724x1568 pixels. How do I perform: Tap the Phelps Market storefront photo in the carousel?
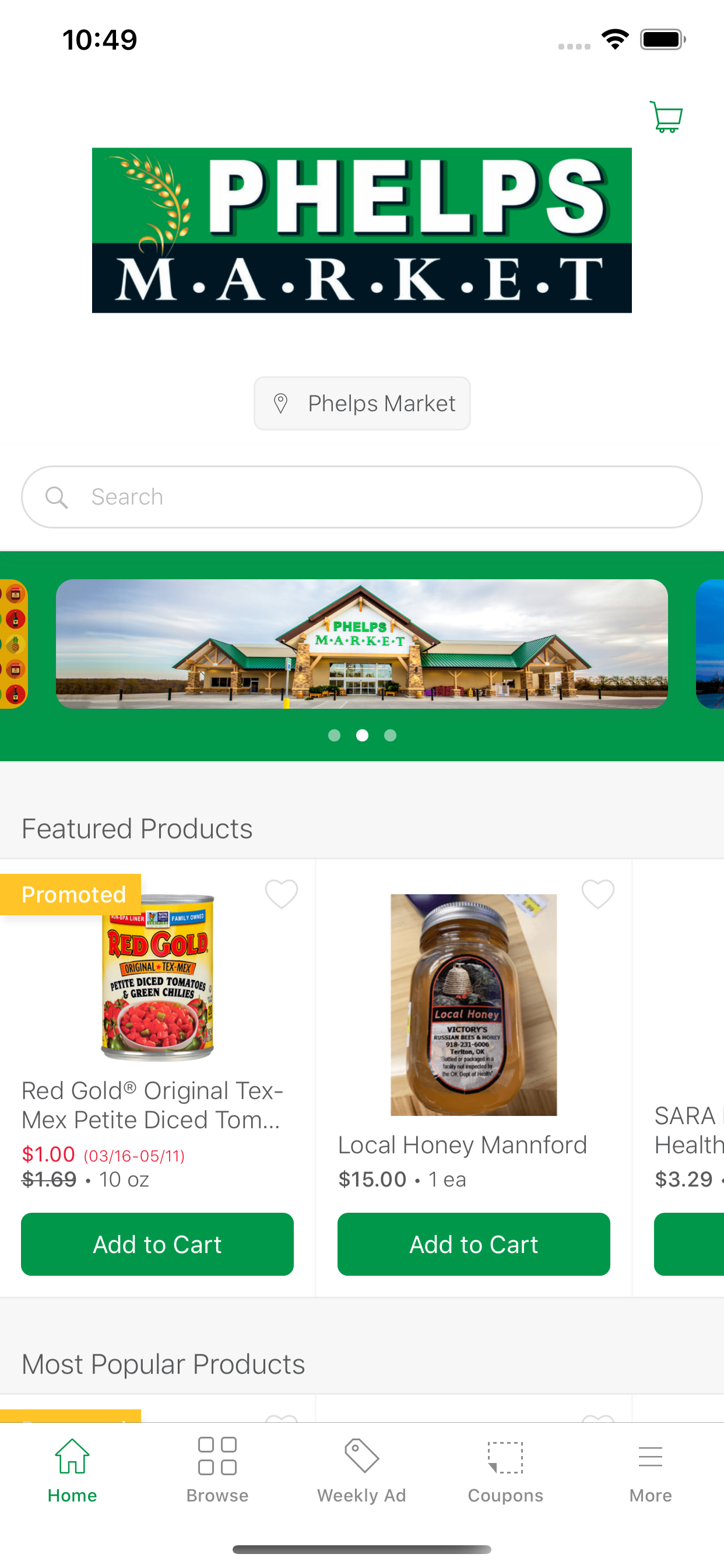(x=361, y=644)
